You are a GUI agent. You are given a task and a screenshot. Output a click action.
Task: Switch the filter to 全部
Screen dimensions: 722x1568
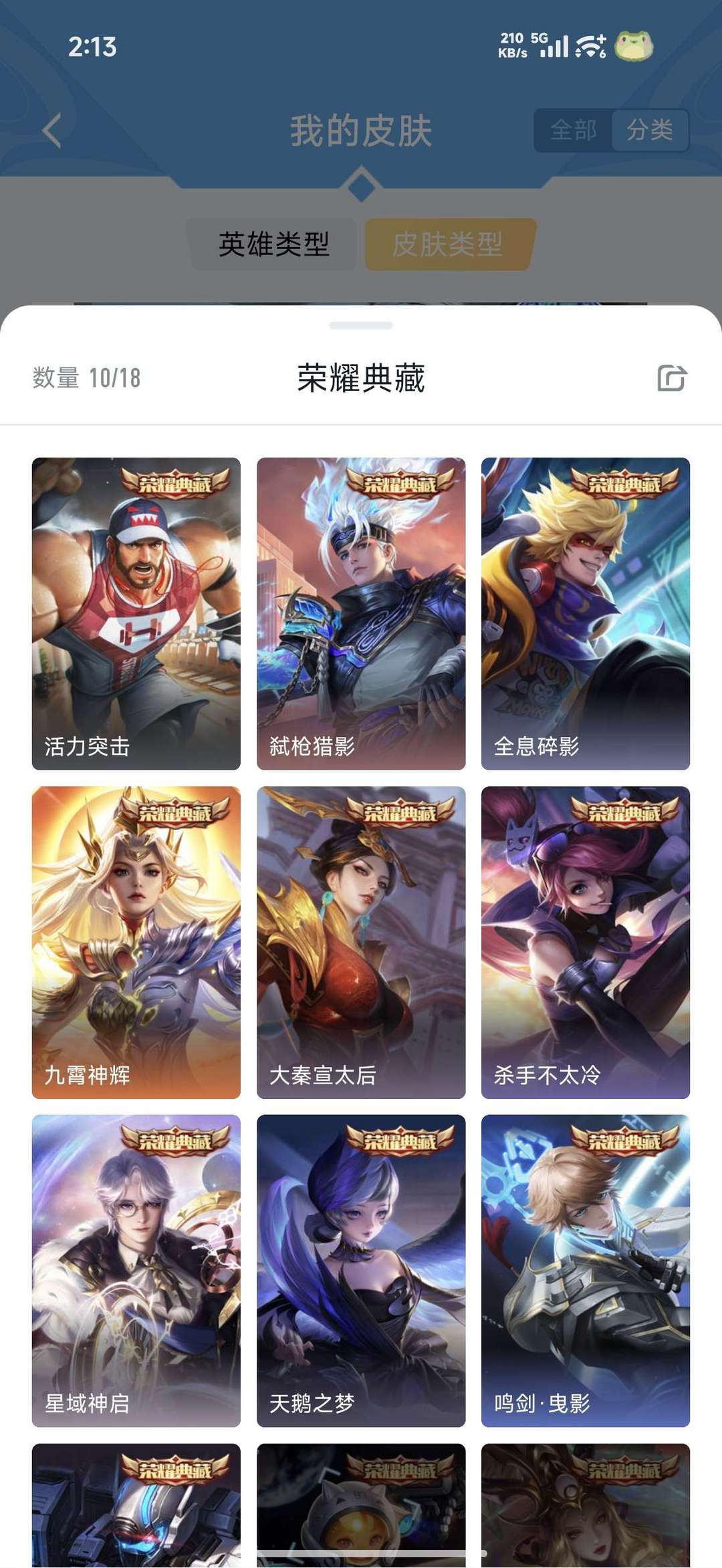point(573,131)
